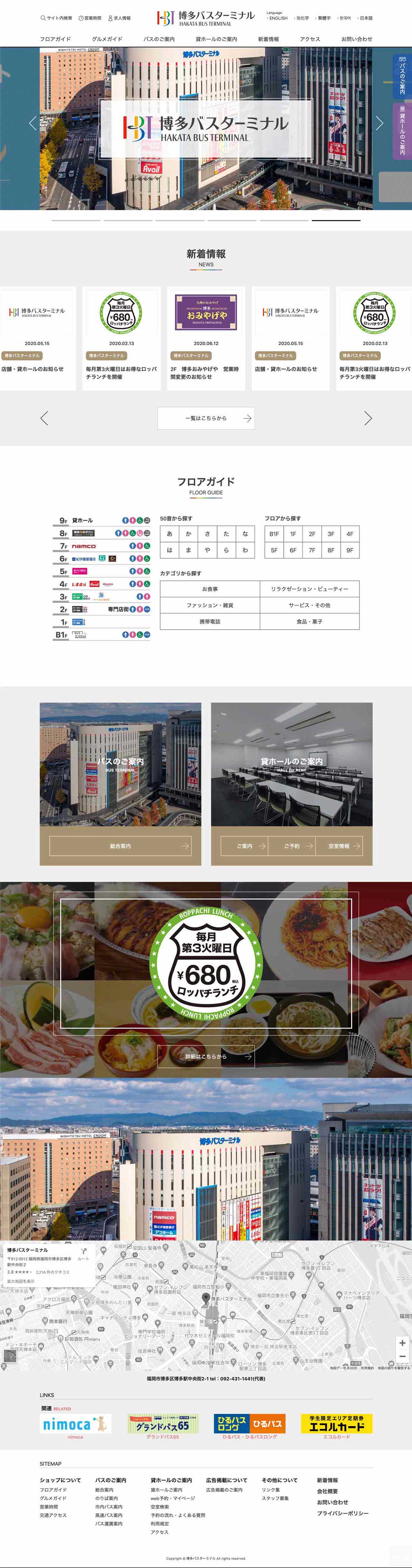The image size is (412, 1568).
Task: Open グルメガイド in top menu
Action: (x=107, y=39)
